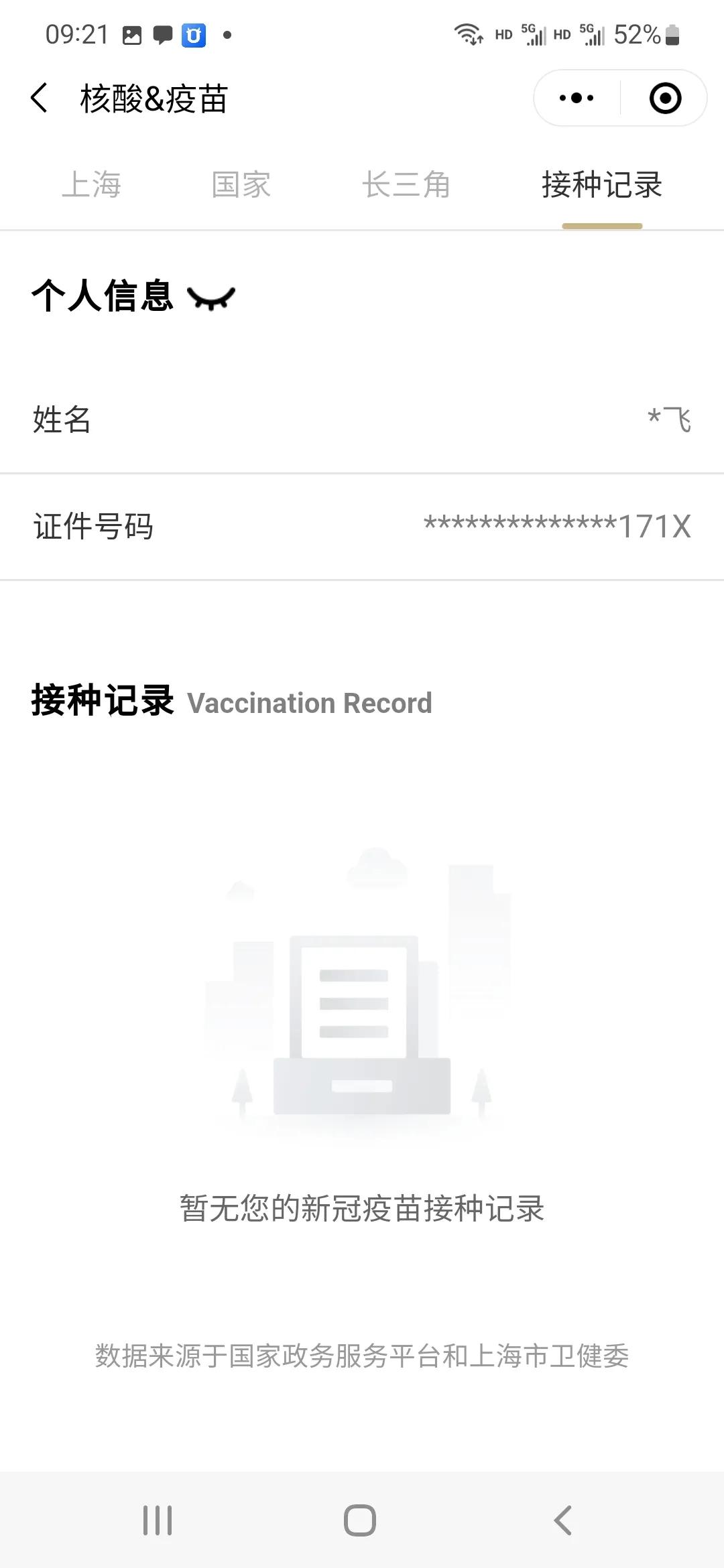Select the 接种记录 tab
This screenshot has height=1568, width=724.
point(602,185)
